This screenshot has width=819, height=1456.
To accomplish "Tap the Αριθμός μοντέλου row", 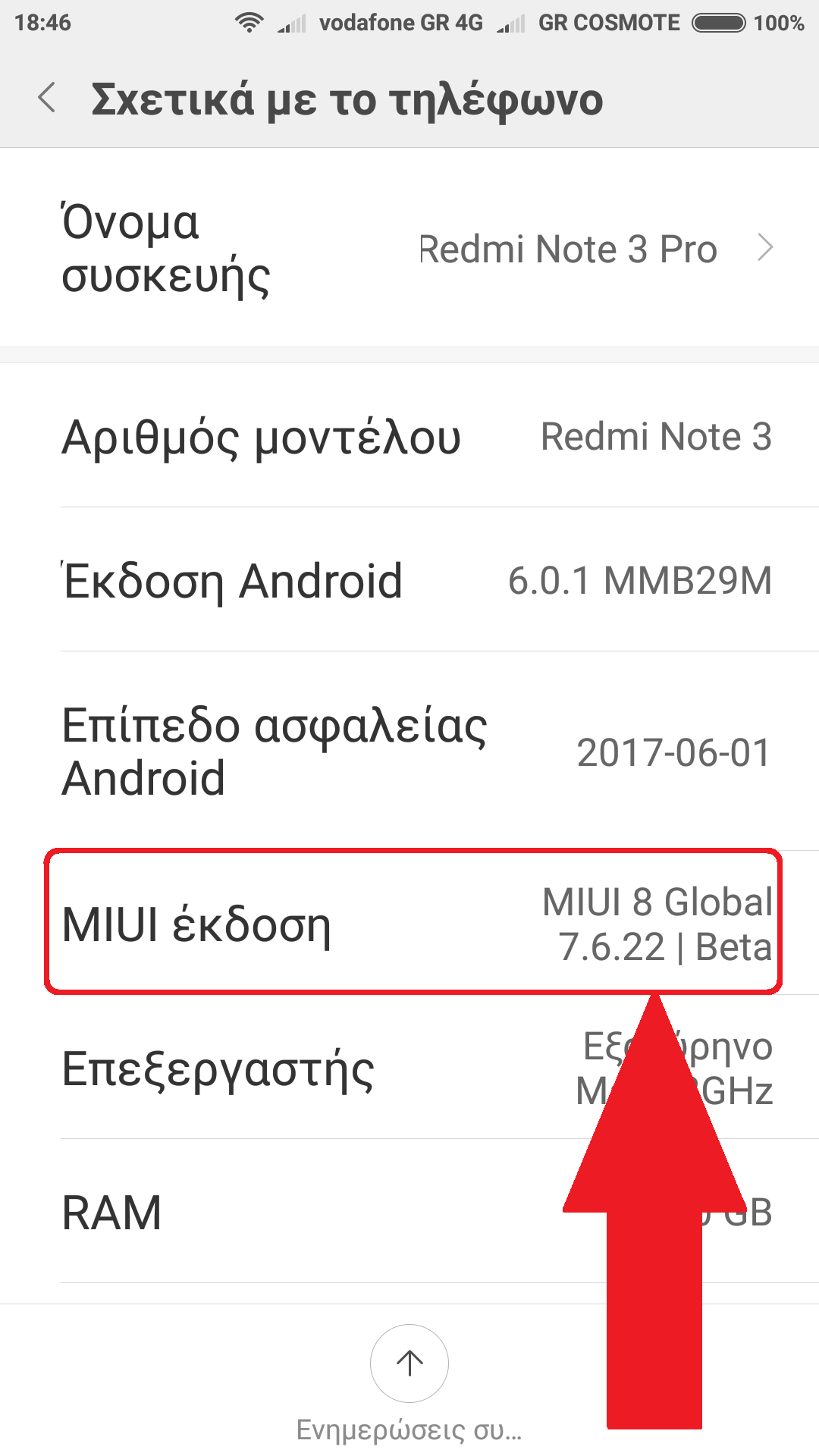I will pos(409,436).
